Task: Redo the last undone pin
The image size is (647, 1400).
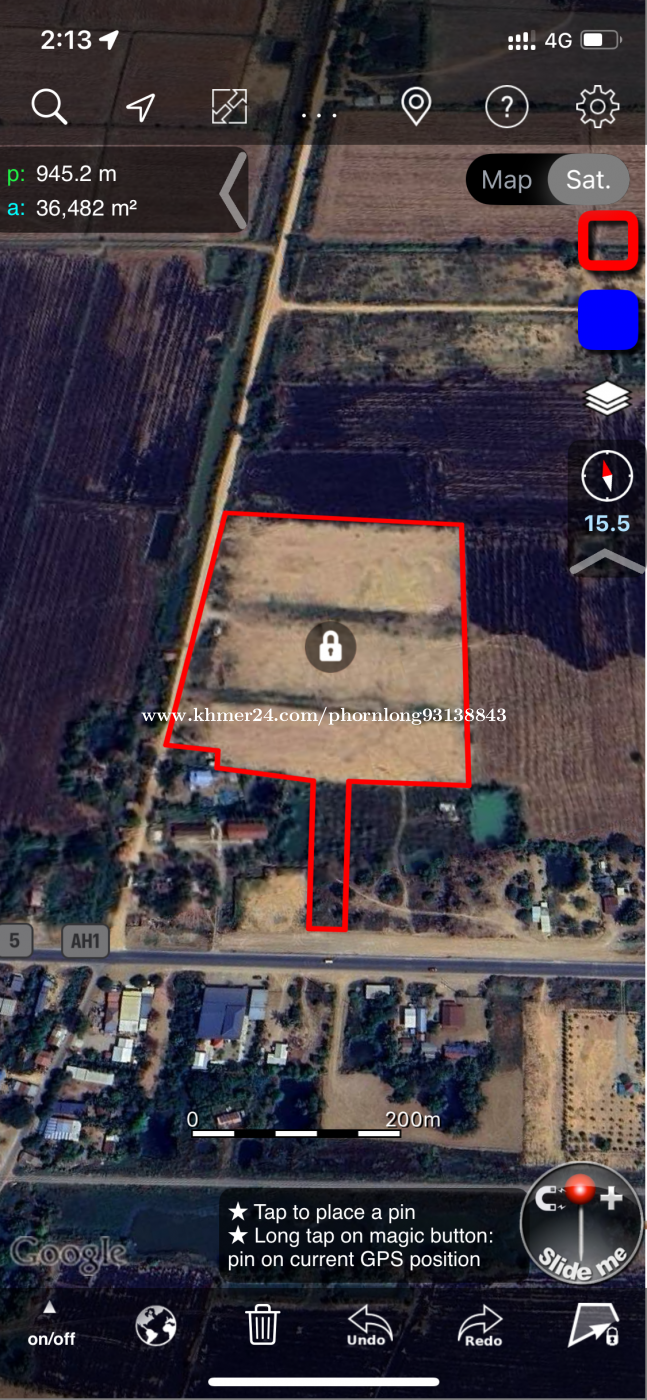Action: (479, 1326)
